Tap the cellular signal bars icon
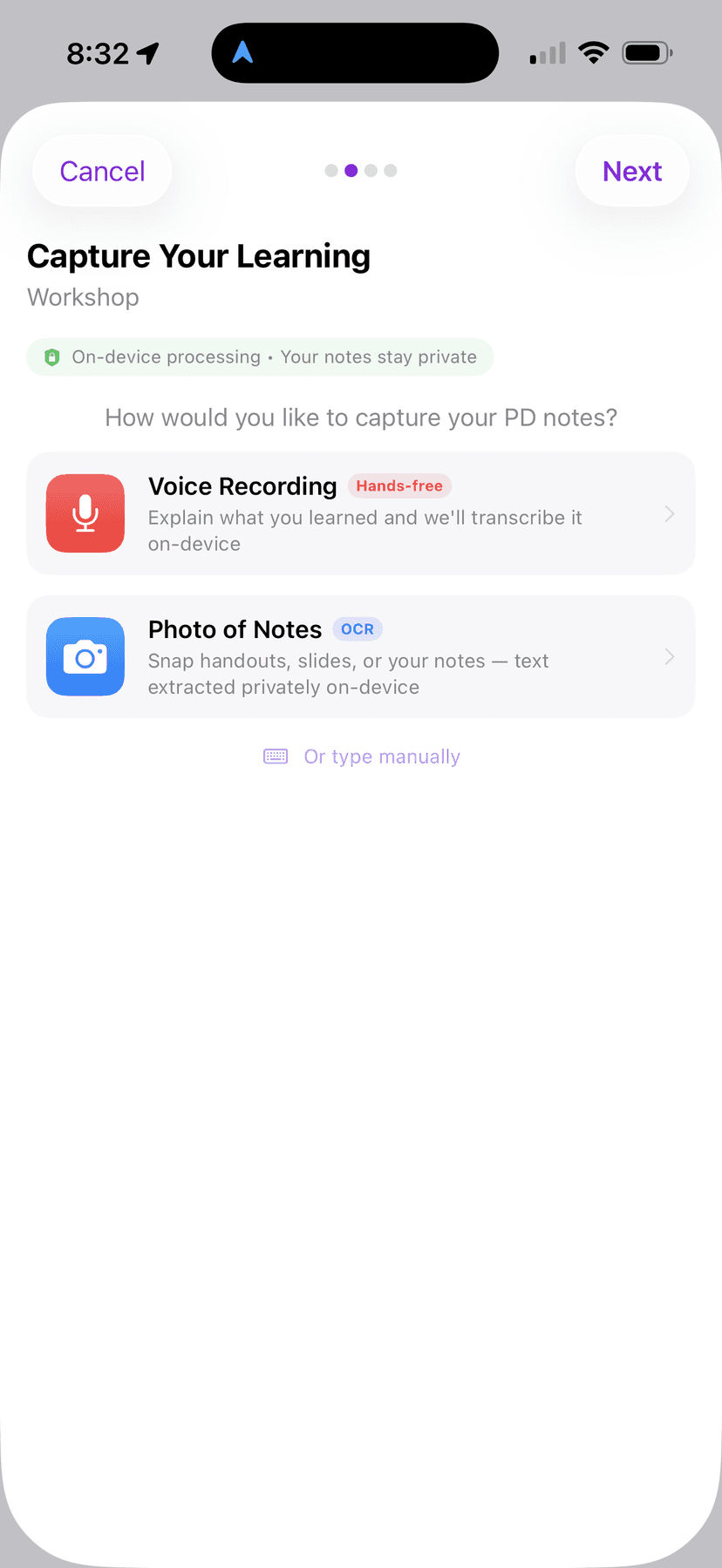The image size is (722, 1568). 547,52
